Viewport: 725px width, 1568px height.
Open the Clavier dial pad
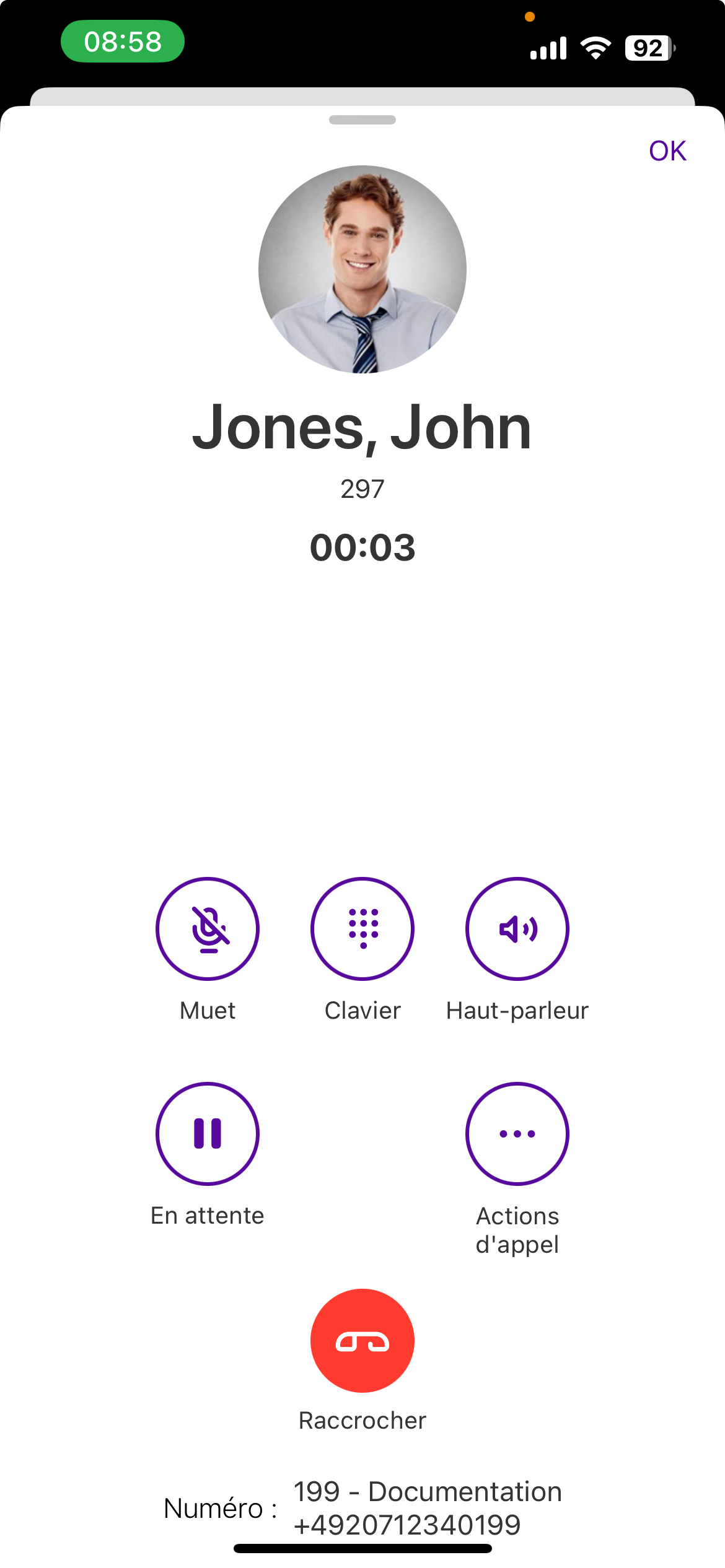point(362,928)
